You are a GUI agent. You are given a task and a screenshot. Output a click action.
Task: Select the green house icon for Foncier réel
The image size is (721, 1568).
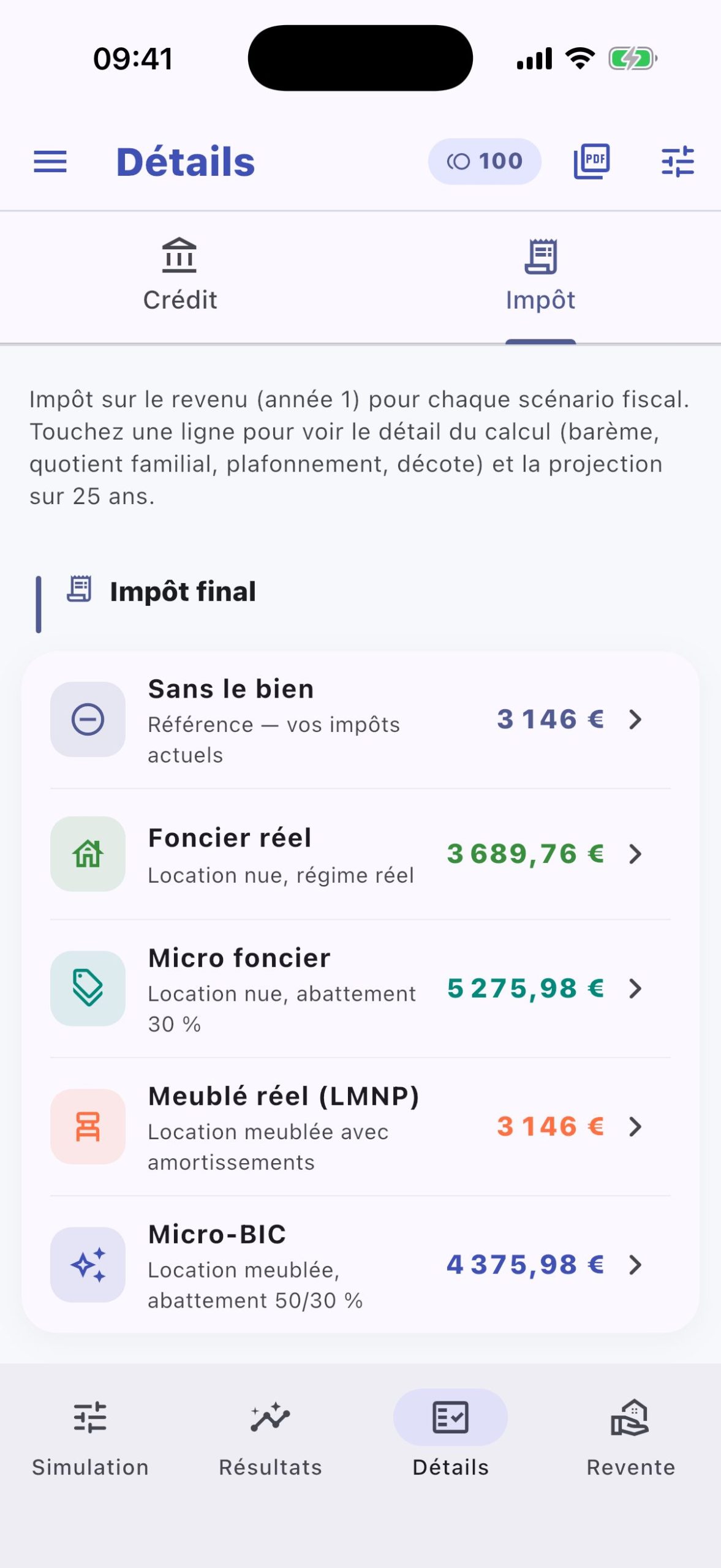88,854
